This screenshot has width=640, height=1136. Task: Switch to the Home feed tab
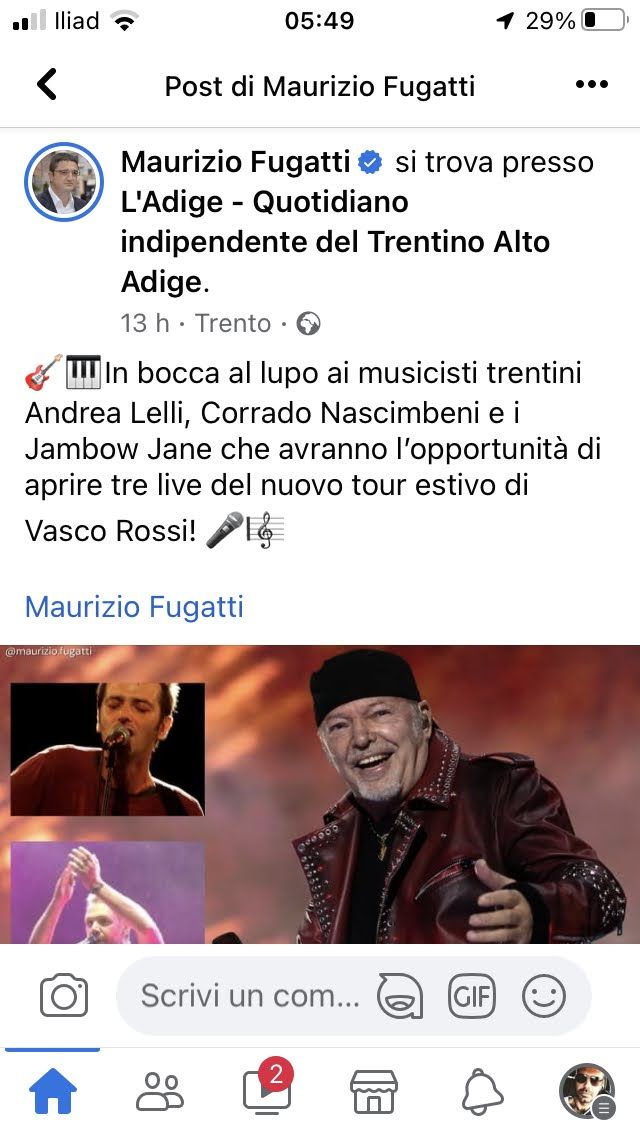[52, 1092]
